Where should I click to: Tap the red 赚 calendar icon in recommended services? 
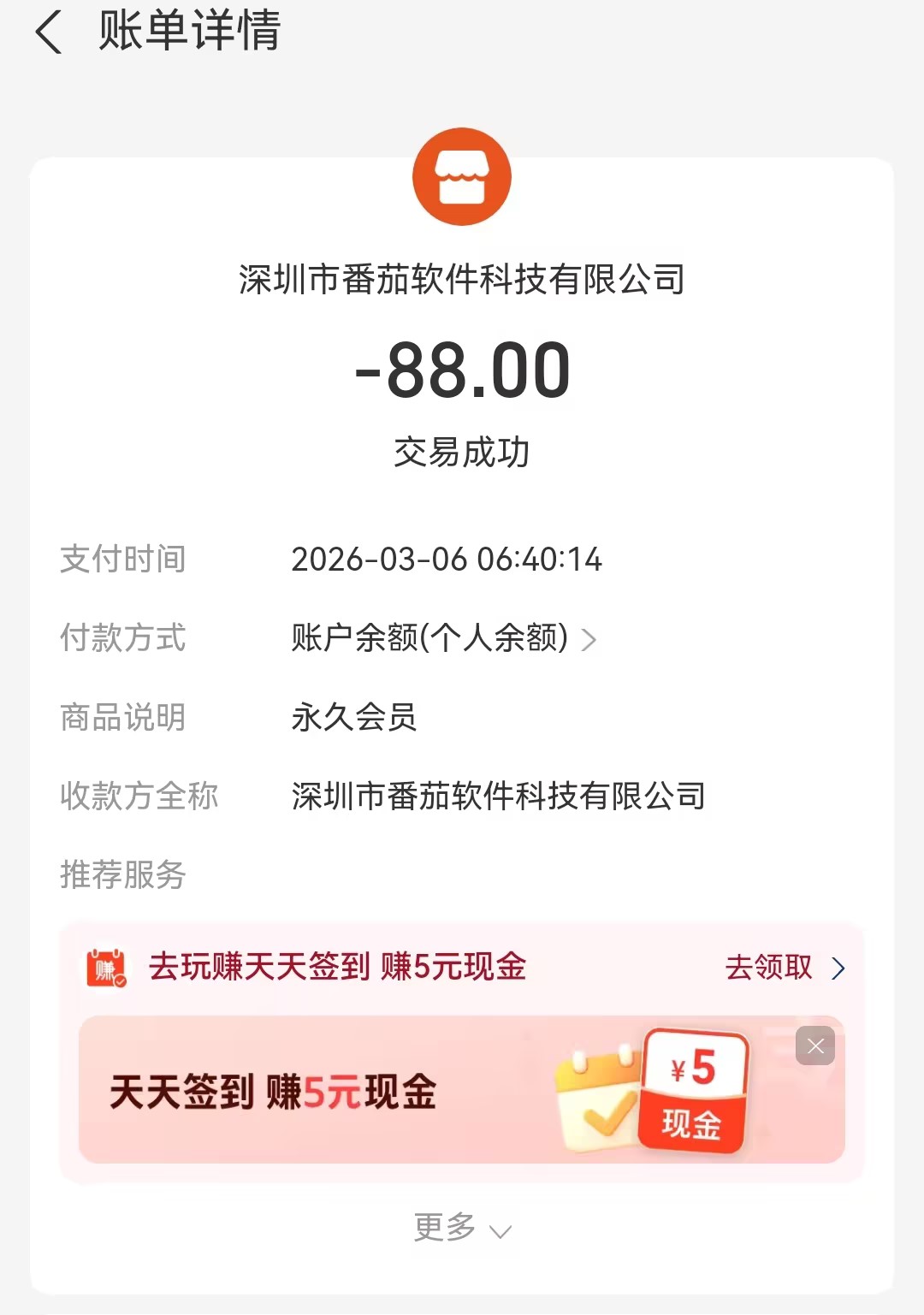(104, 968)
